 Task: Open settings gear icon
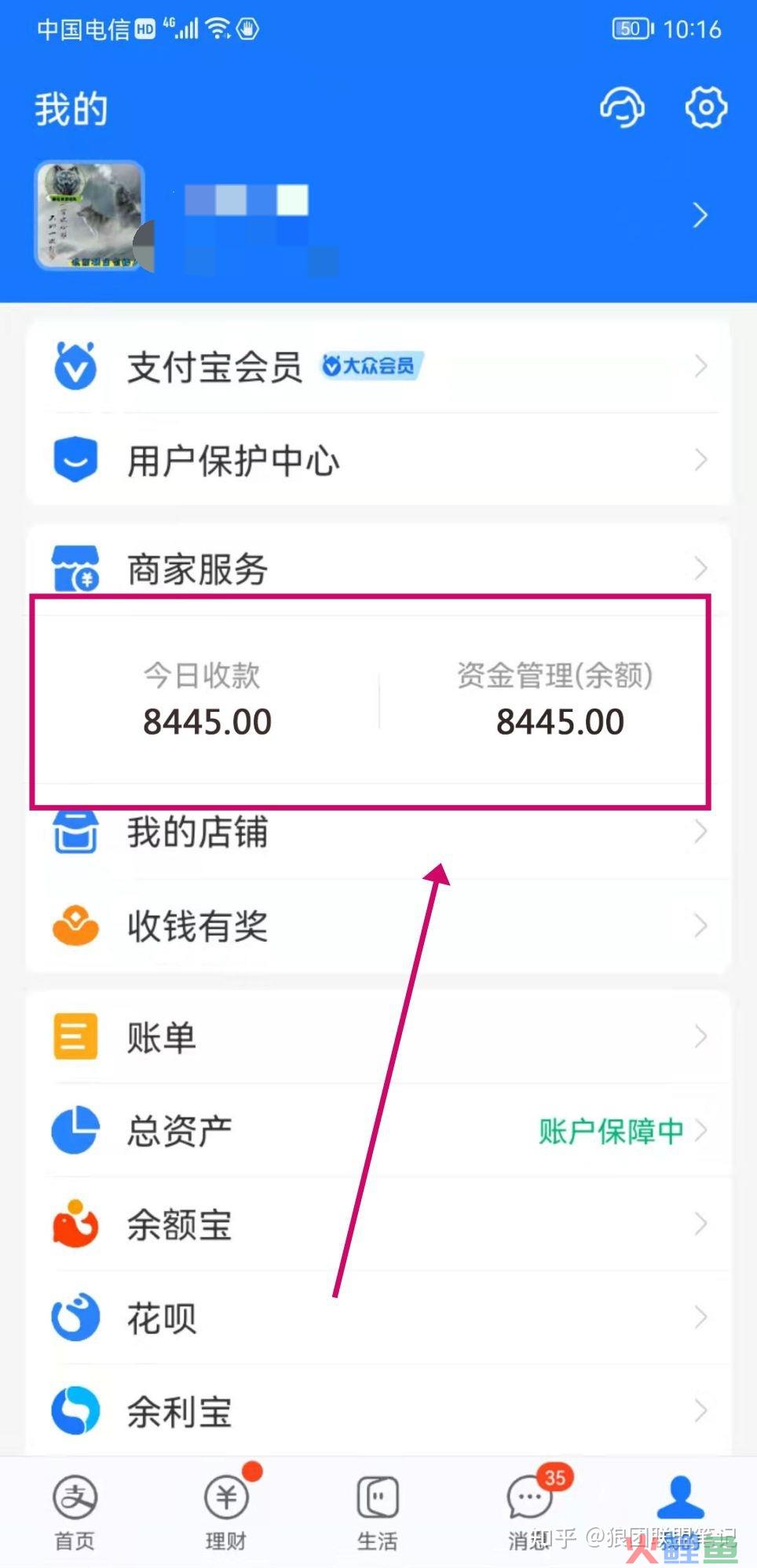click(706, 107)
